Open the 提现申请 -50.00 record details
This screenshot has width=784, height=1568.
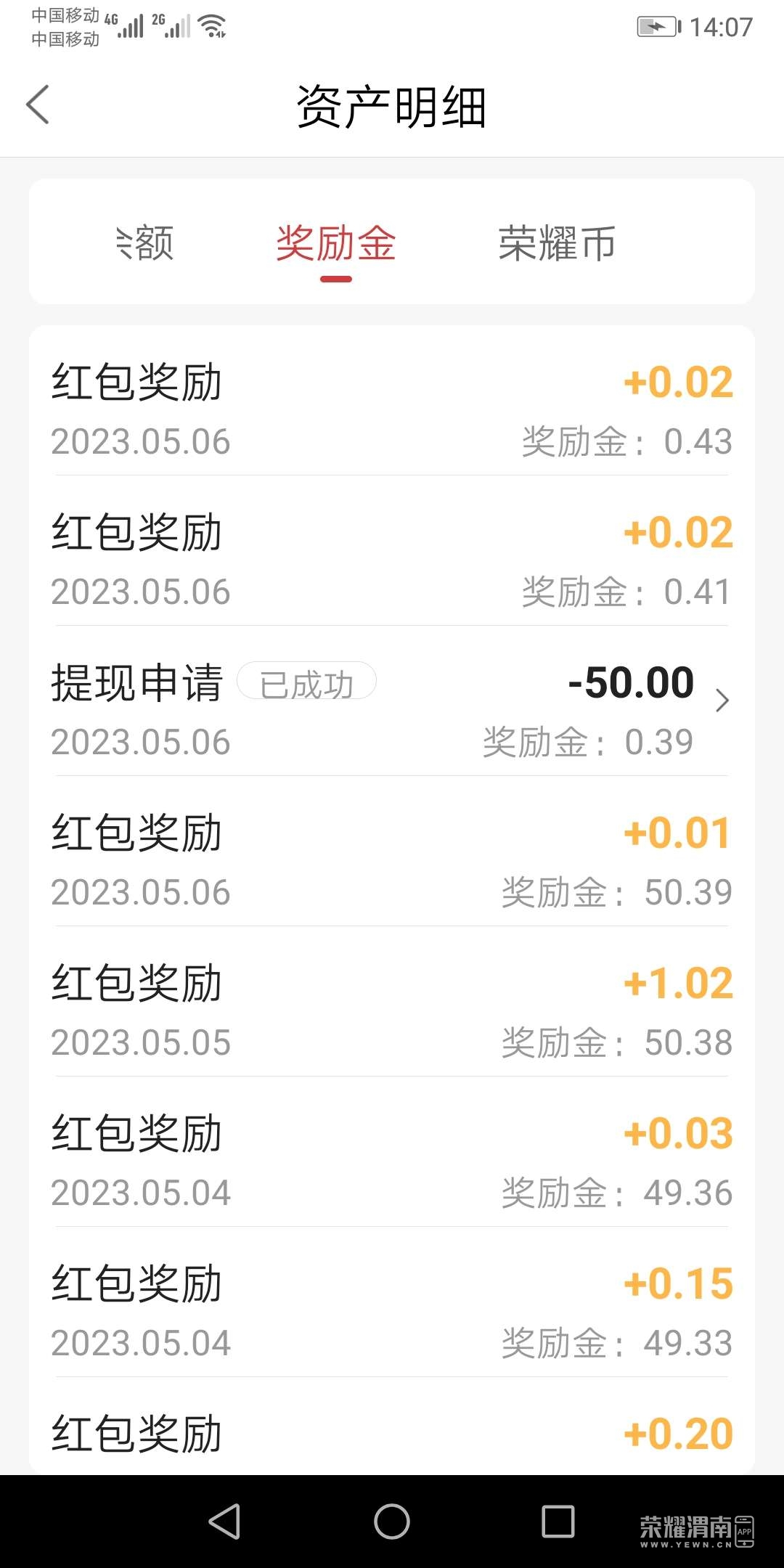click(x=392, y=701)
